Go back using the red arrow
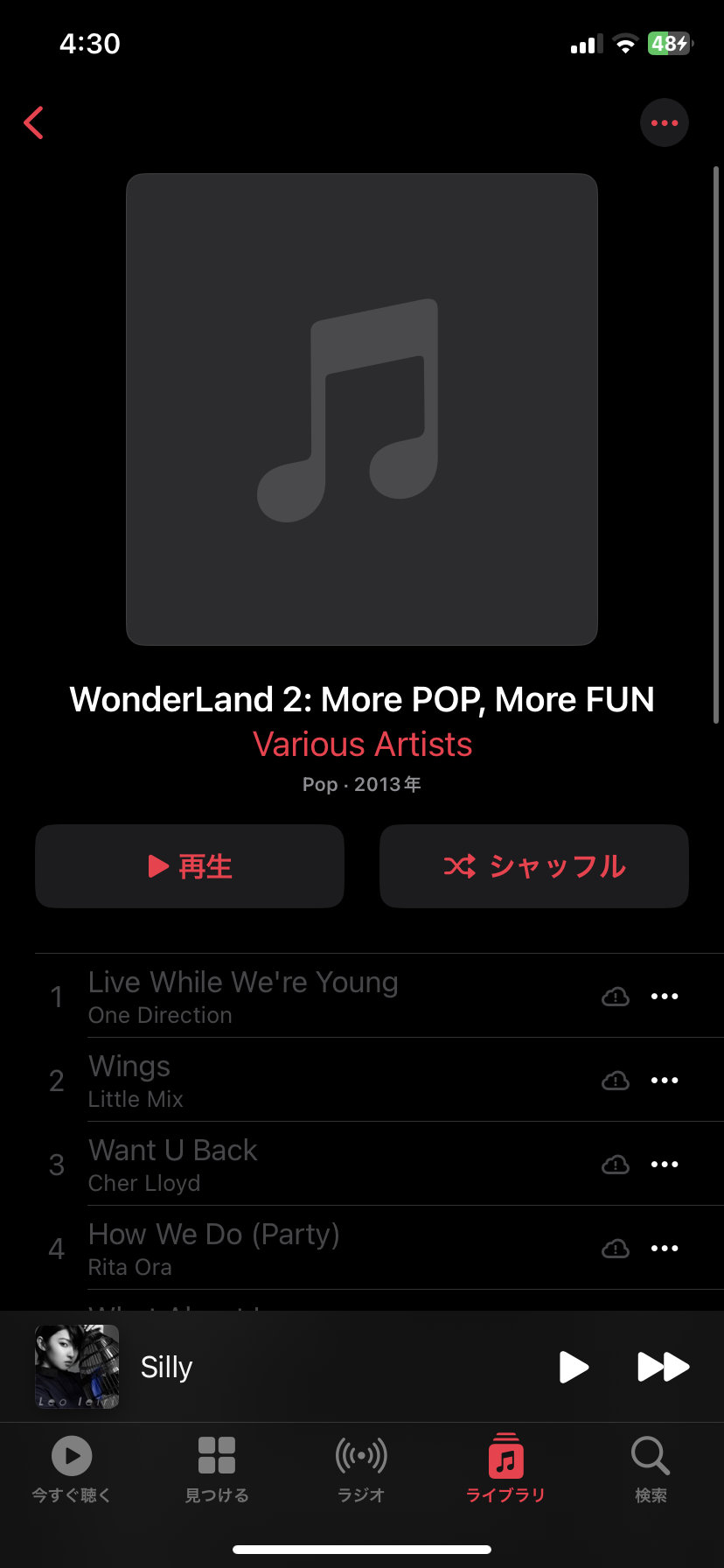The height and width of the screenshot is (1568, 724). coord(34,123)
